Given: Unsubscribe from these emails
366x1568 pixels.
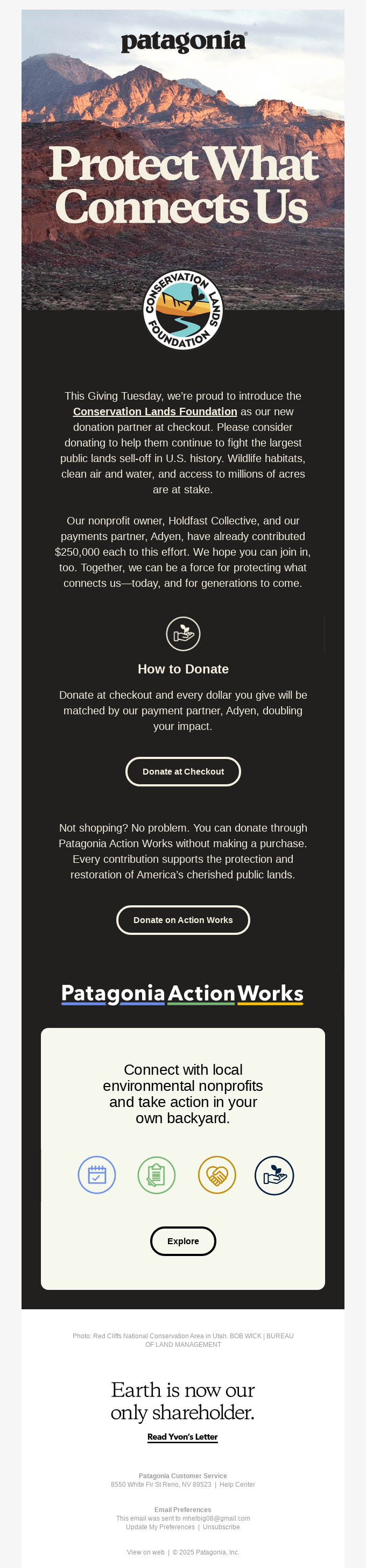Looking at the screenshot, I should coord(221,1527).
